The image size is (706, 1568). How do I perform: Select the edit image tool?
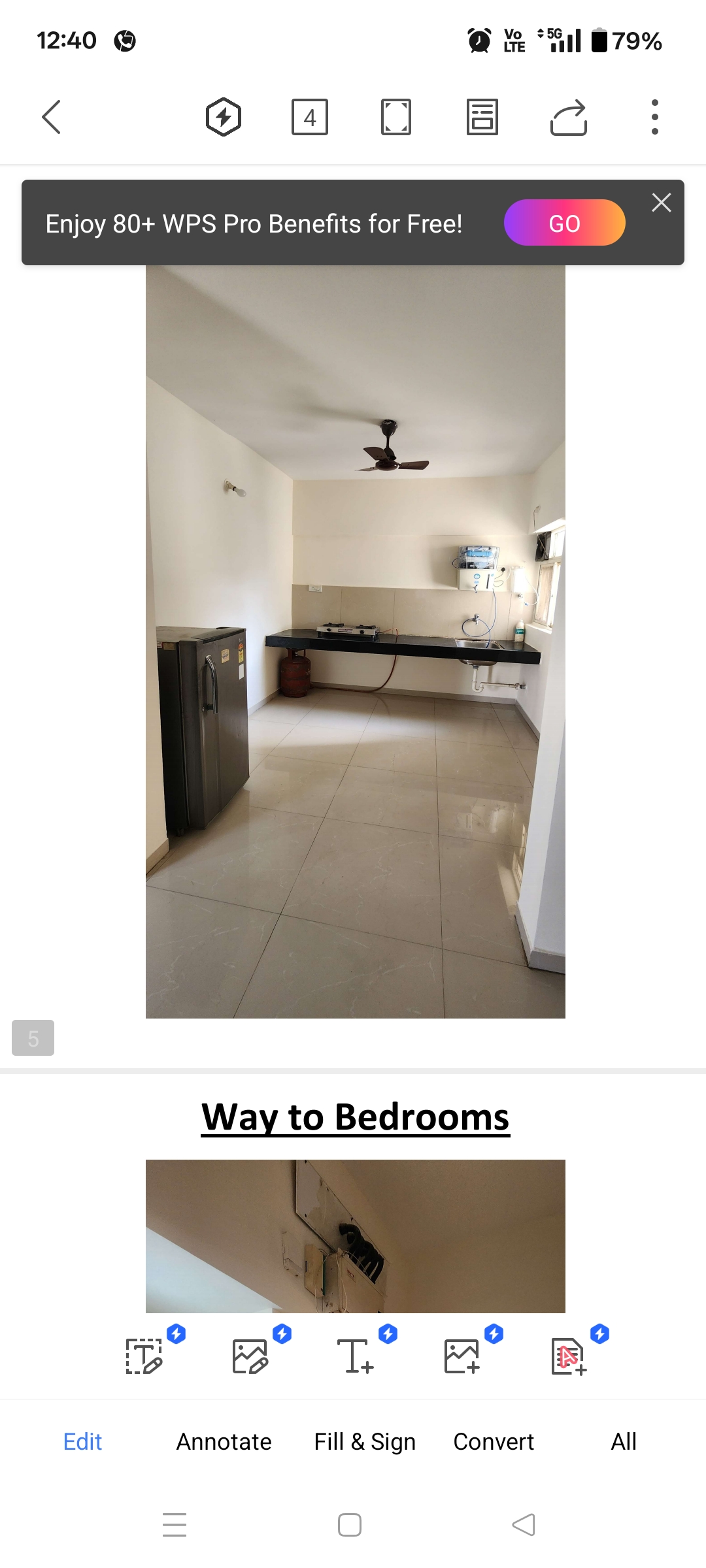pyautogui.click(x=250, y=1356)
